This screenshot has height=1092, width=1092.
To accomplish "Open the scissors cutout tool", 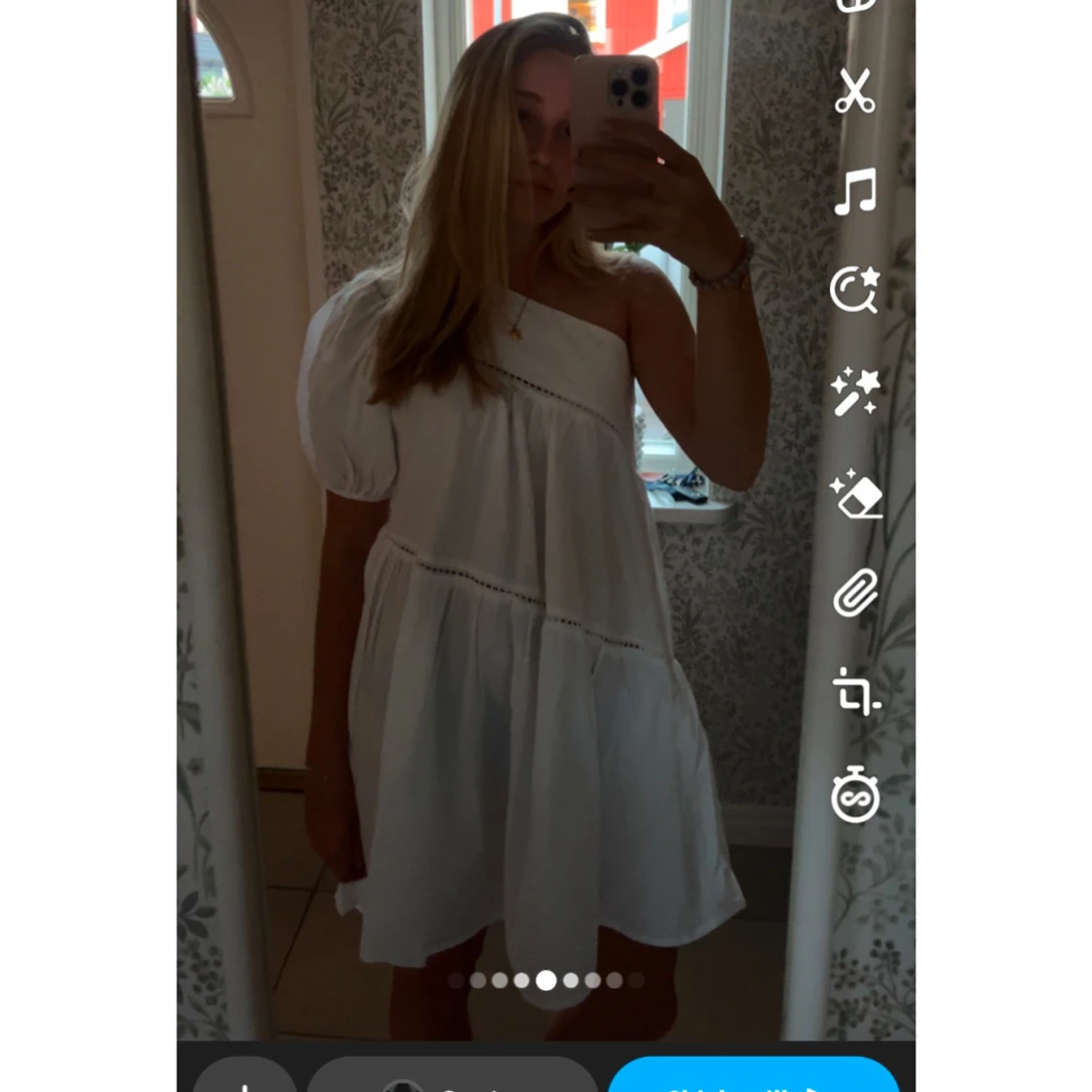I will click(x=854, y=91).
